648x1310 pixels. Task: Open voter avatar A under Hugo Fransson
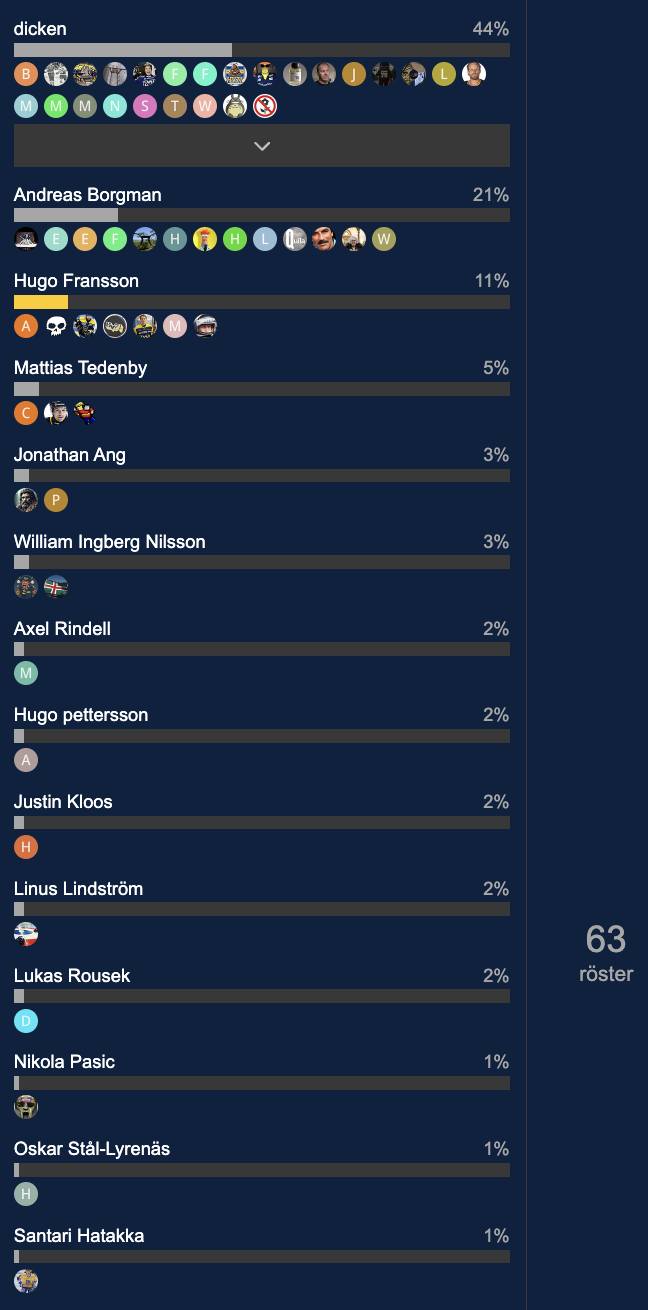click(26, 325)
